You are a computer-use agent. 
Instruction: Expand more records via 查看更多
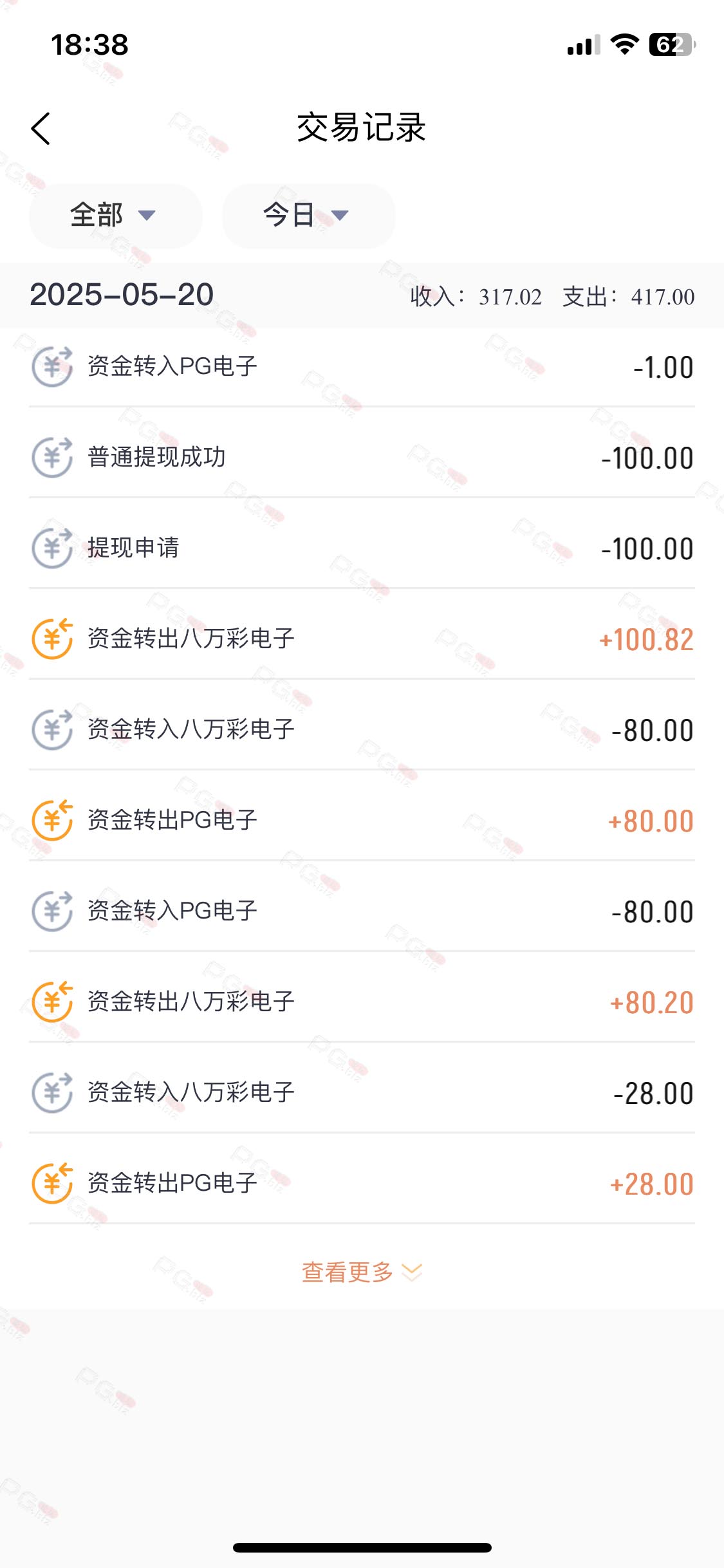click(362, 1272)
